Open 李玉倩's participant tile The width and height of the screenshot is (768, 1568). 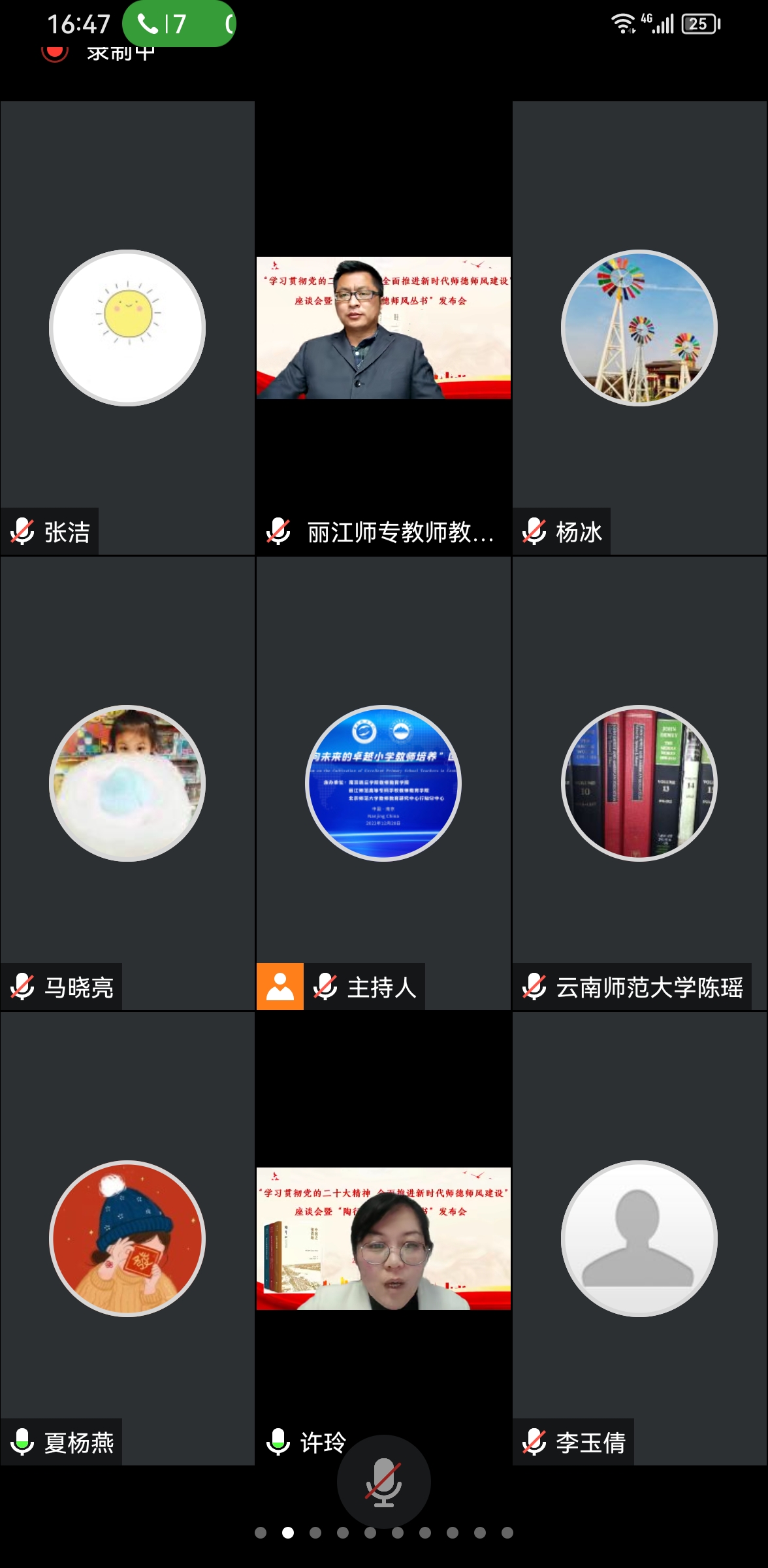pyautogui.click(x=639, y=1239)
